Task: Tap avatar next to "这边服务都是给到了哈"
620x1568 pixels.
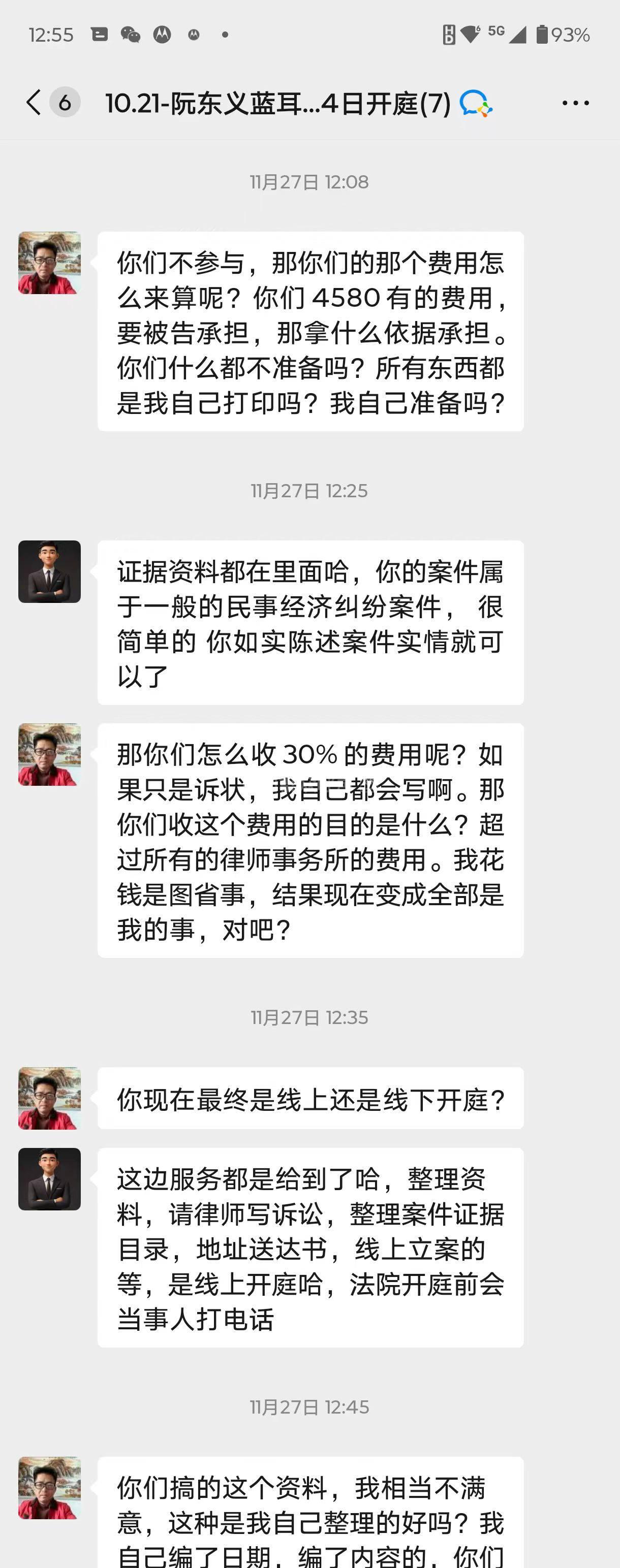Action: point(49,1179)
